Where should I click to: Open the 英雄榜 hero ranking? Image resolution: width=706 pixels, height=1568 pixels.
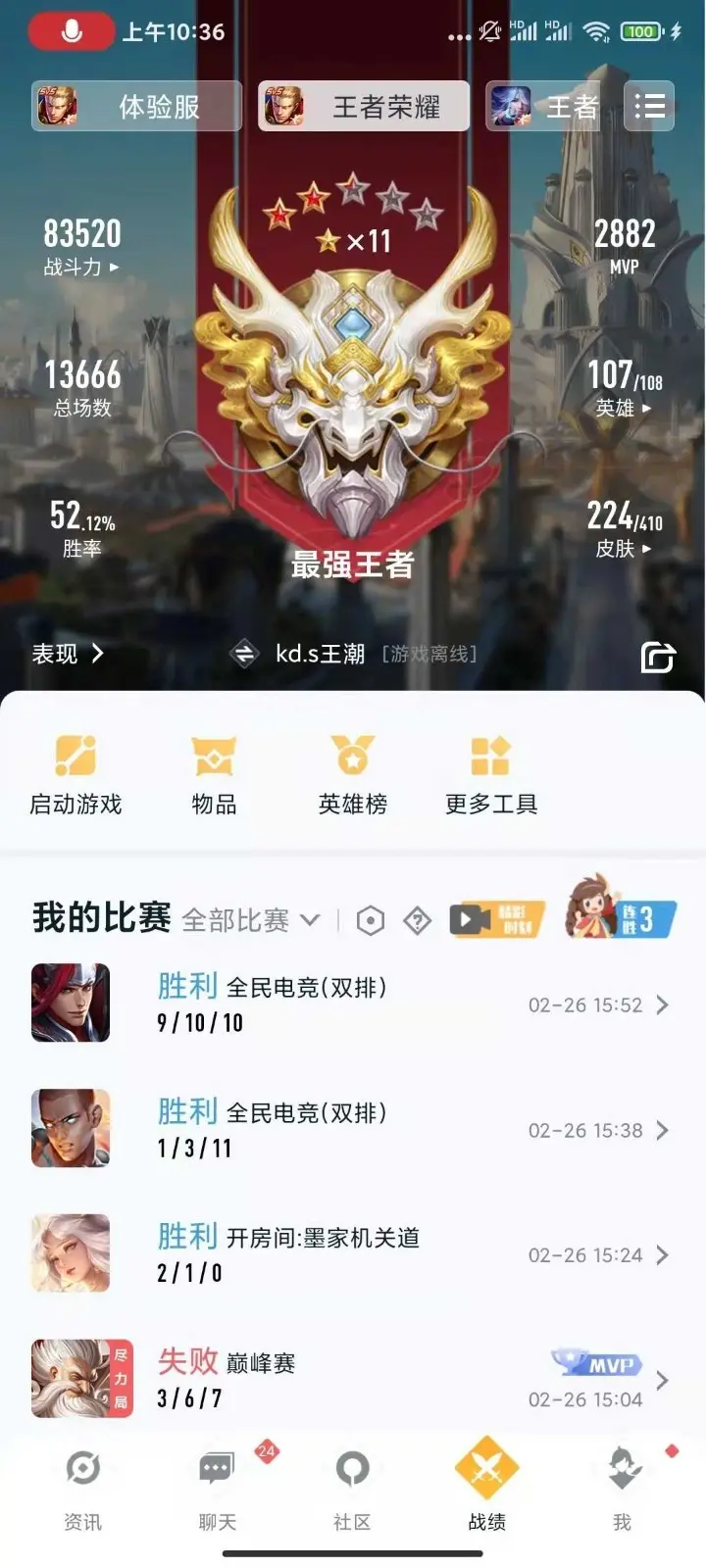click(352, 775)
